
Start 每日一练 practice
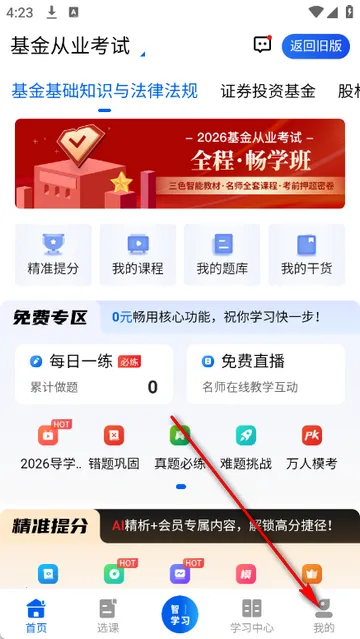(x=94, y=374)
